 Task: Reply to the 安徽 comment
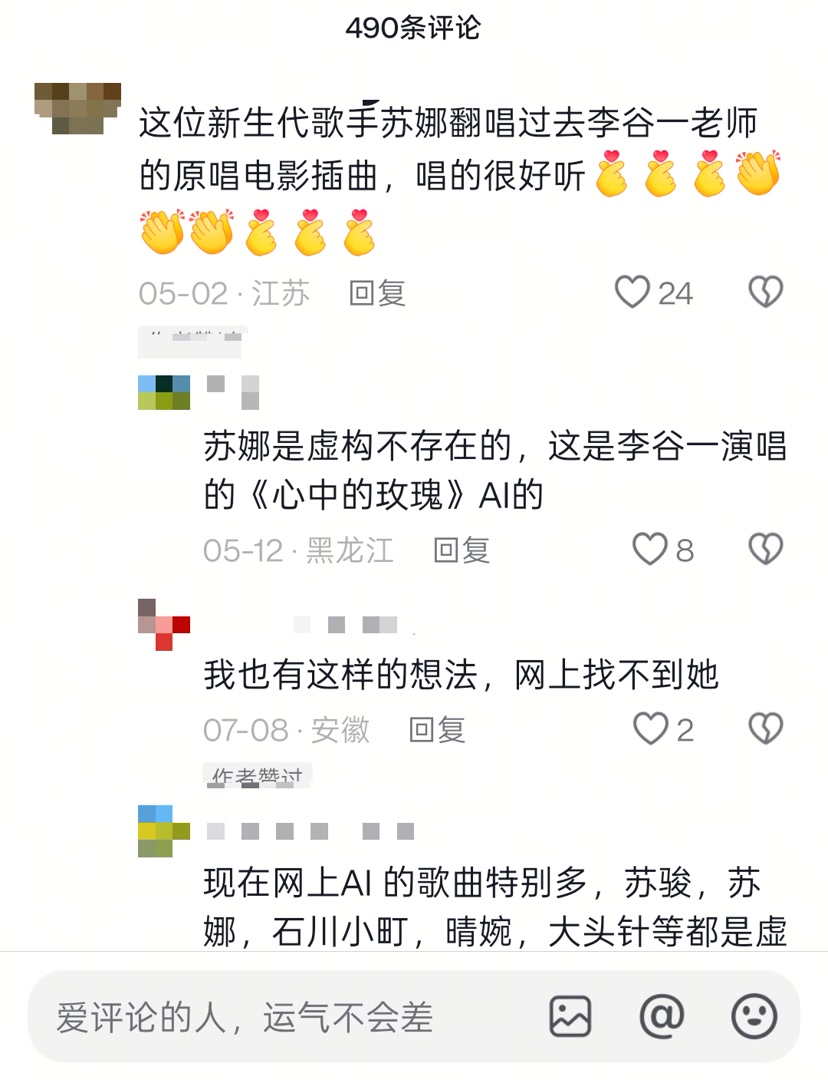[x=437, y=729]
